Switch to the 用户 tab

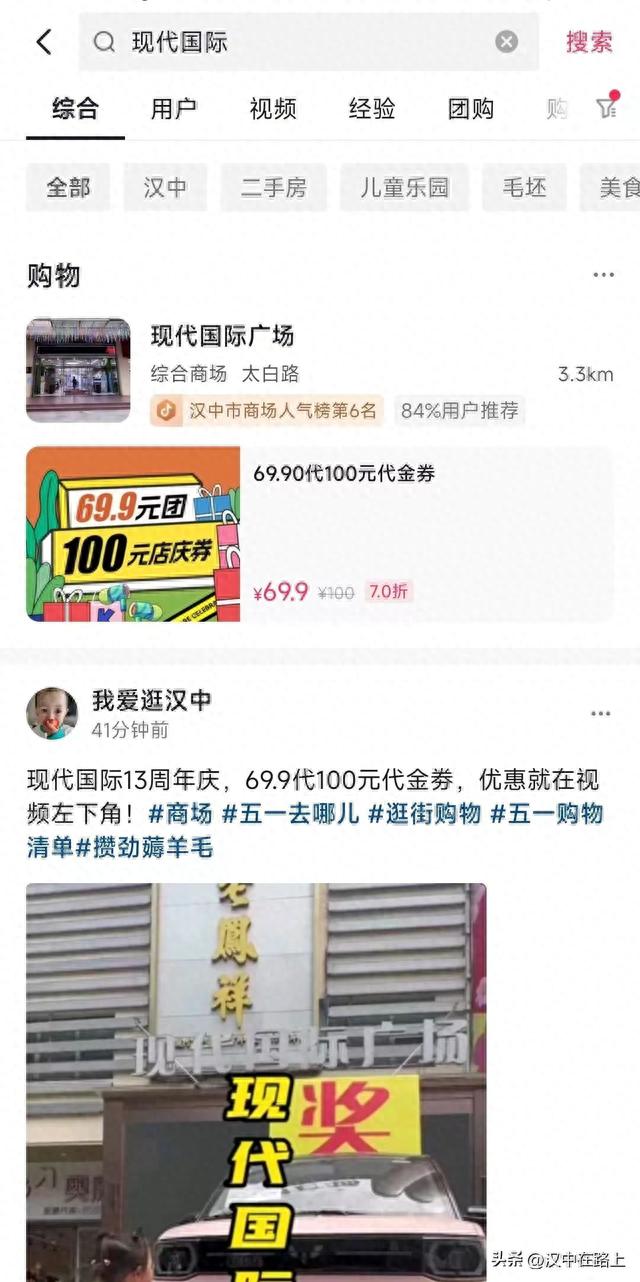click(x=174, y=109)
